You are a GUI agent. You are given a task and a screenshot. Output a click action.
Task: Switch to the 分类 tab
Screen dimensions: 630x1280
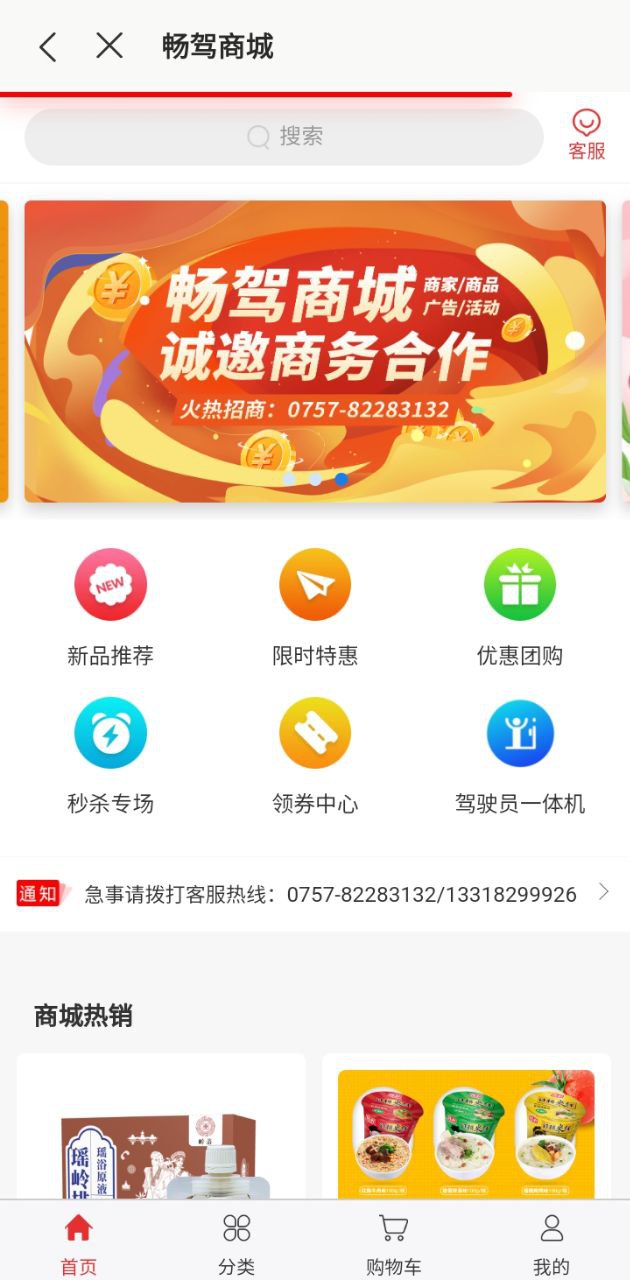(236, 1243)
